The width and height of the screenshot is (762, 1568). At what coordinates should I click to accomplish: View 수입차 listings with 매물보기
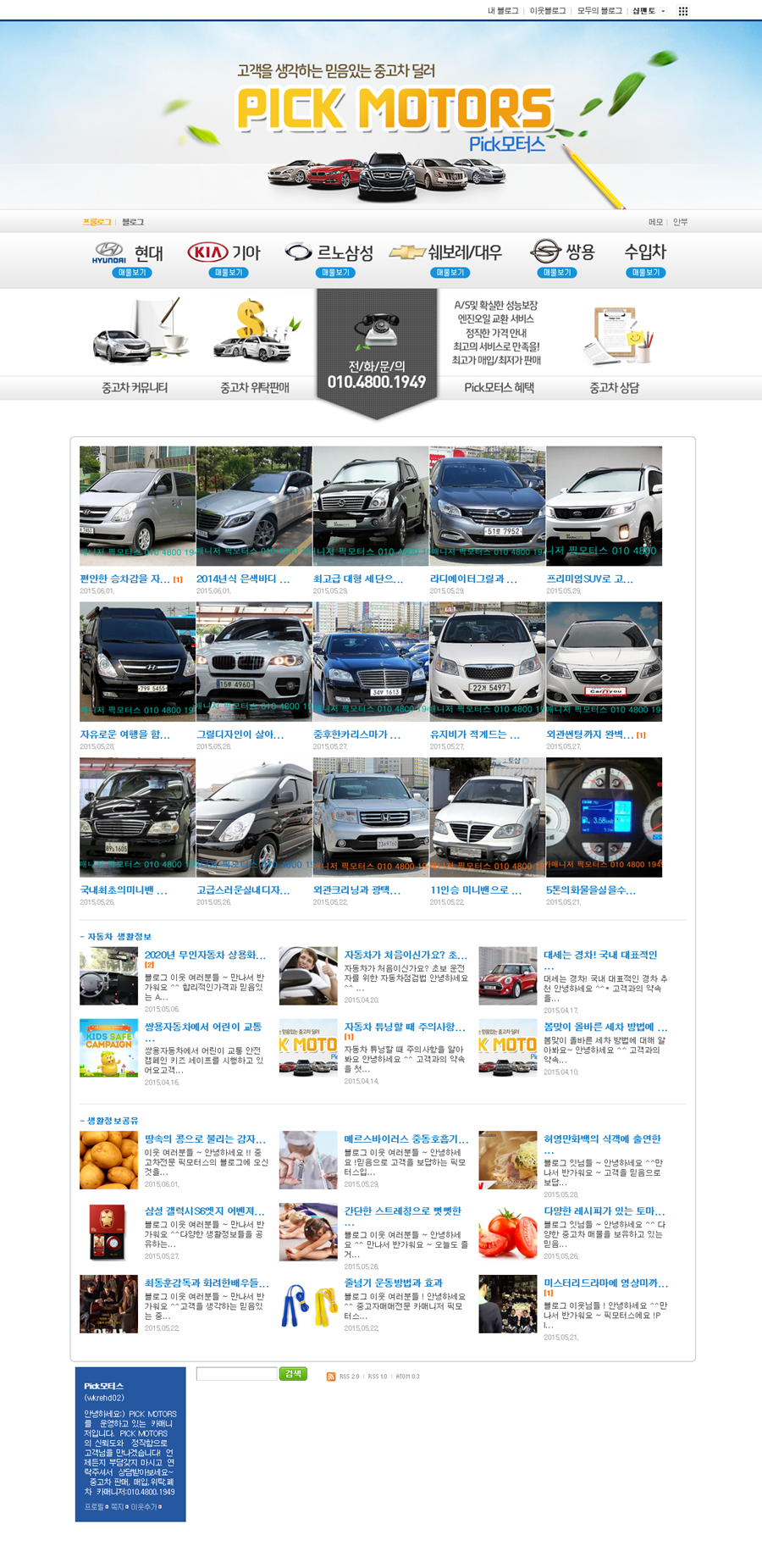coord(645,273)
